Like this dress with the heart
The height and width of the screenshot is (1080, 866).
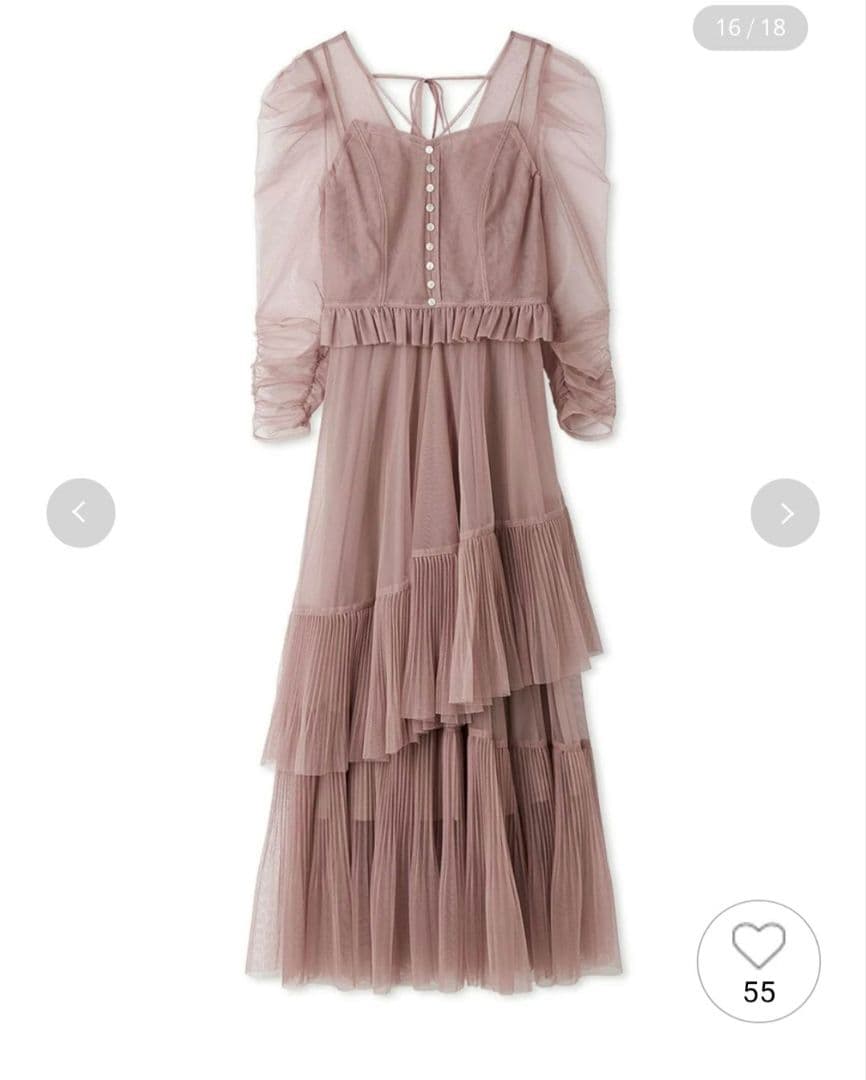[758, 946]
